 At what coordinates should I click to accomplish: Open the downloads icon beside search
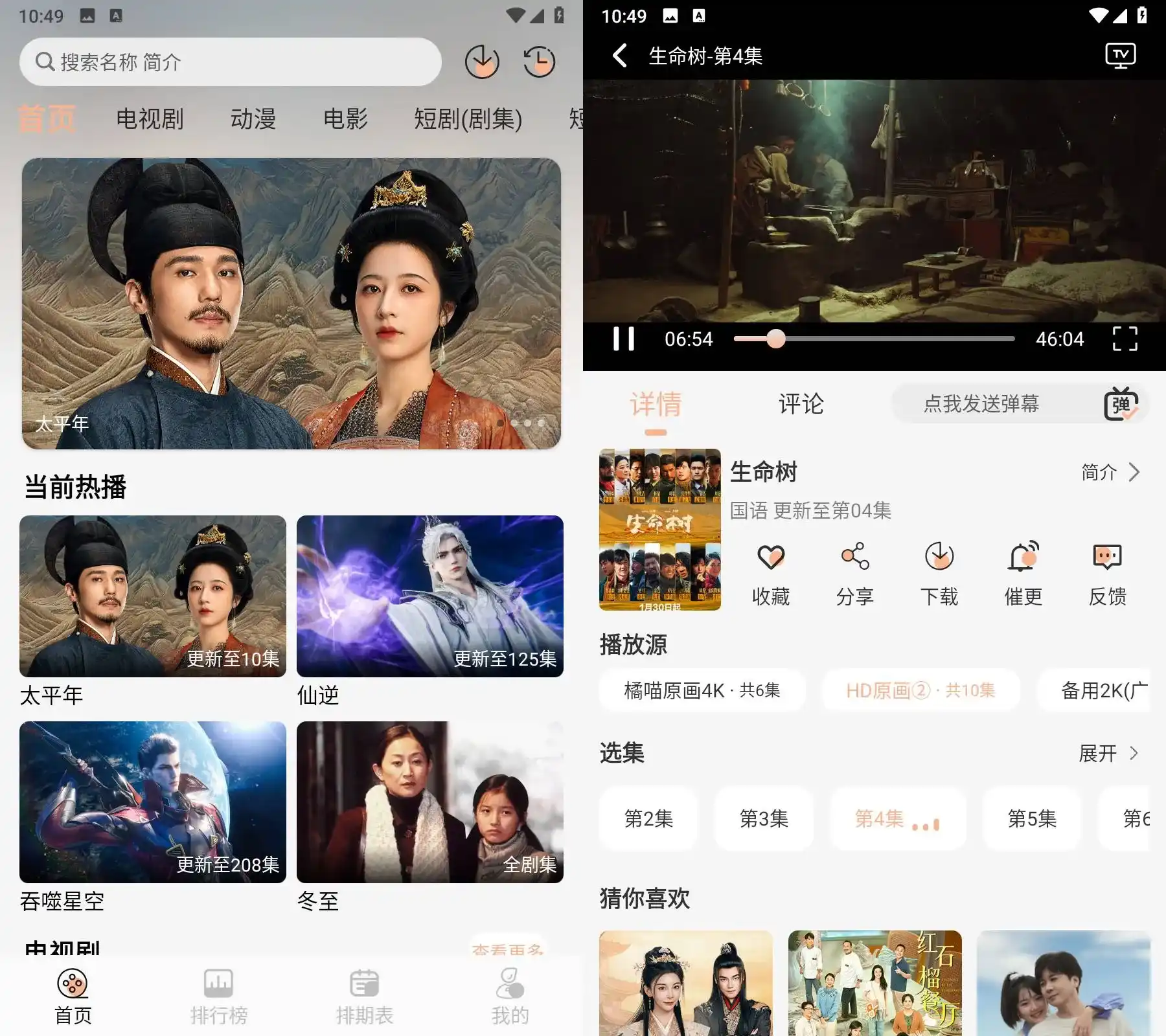coord(482,62)
